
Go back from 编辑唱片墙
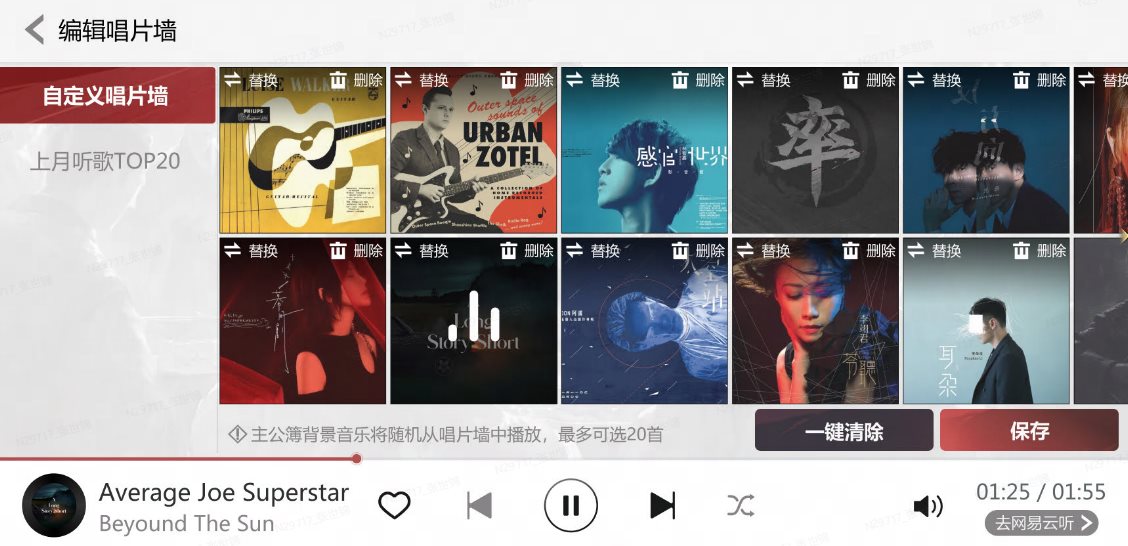click(35, 30)
